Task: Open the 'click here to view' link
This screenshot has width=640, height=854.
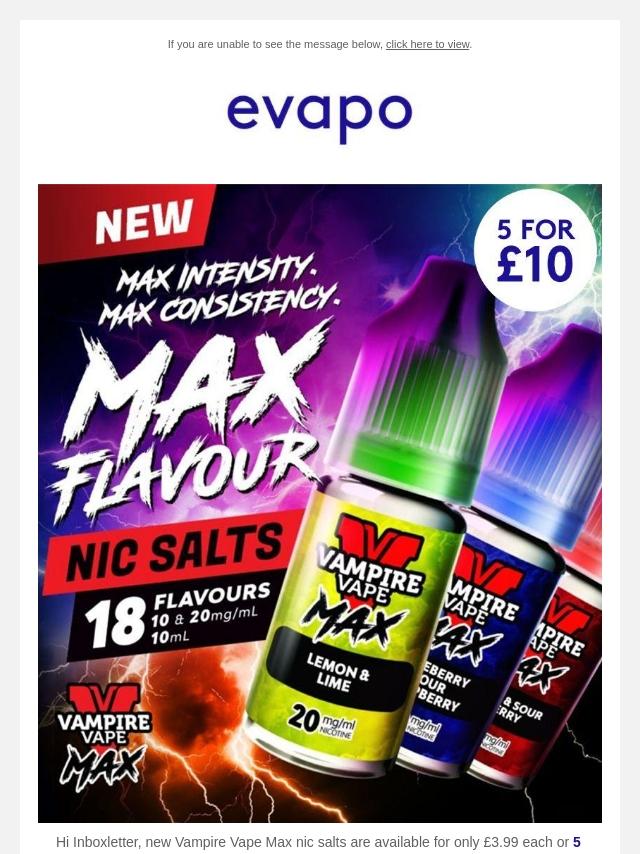Action: click(428, 44)
